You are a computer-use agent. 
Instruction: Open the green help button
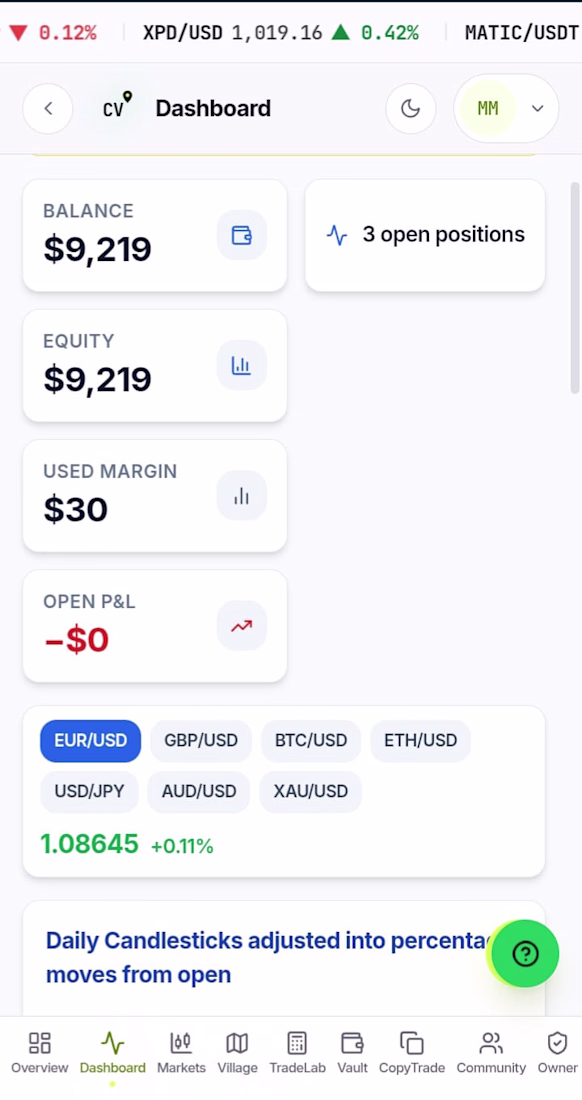pyautogui.click(x=525, y=954)
